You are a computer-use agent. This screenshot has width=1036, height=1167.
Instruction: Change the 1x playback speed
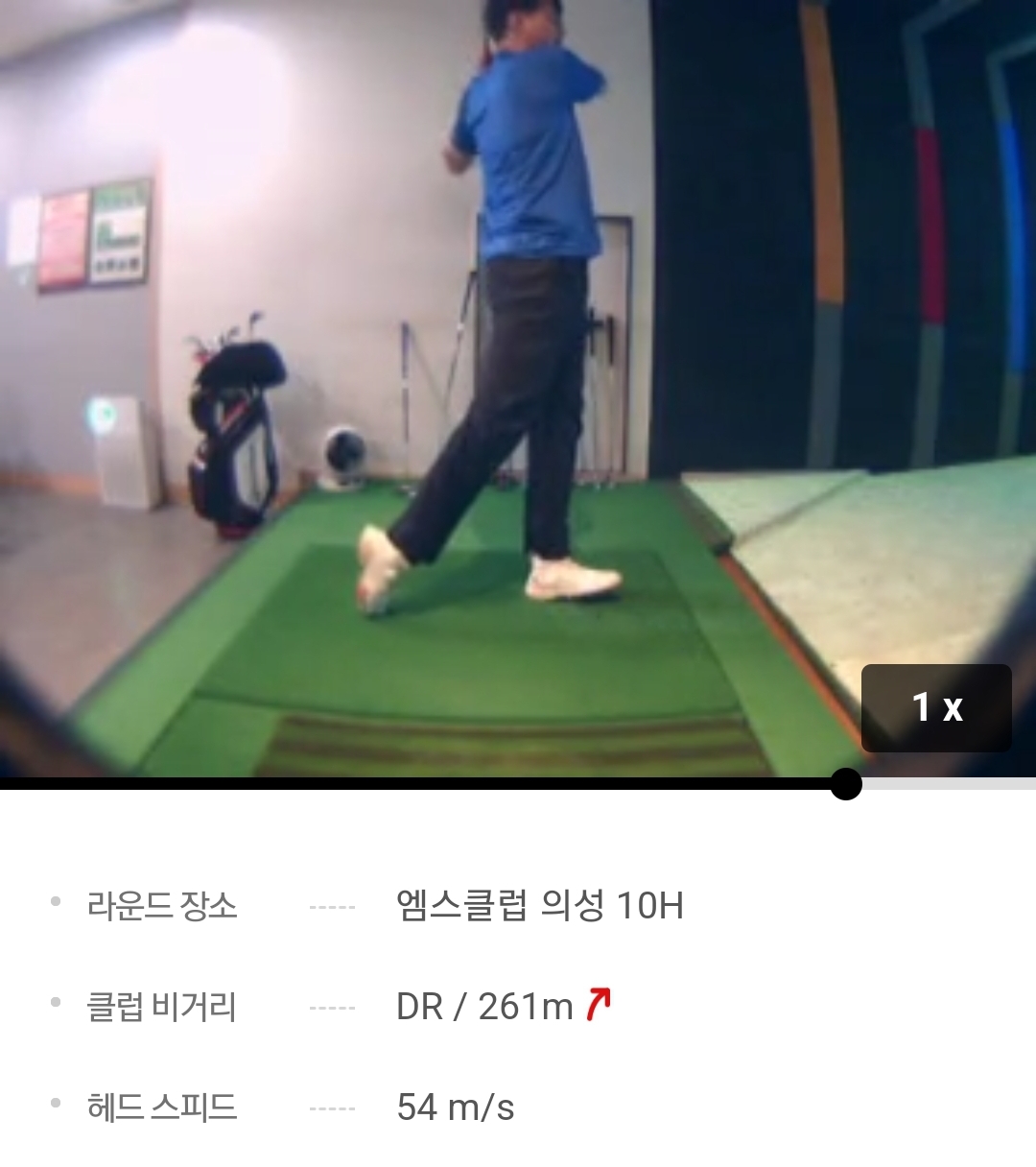pos(936,708)
